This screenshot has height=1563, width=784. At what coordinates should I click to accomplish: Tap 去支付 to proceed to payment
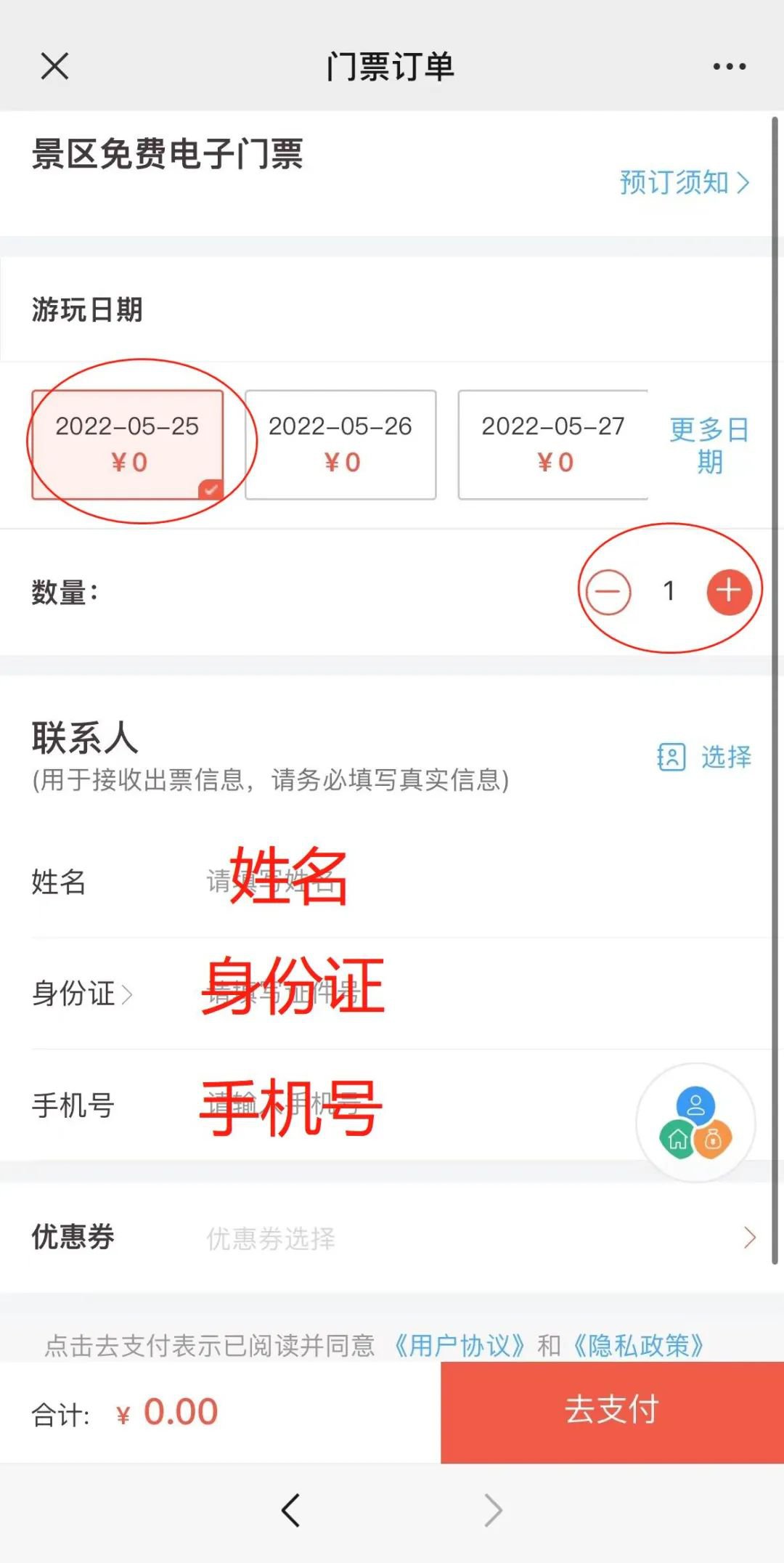[612, 1410]
